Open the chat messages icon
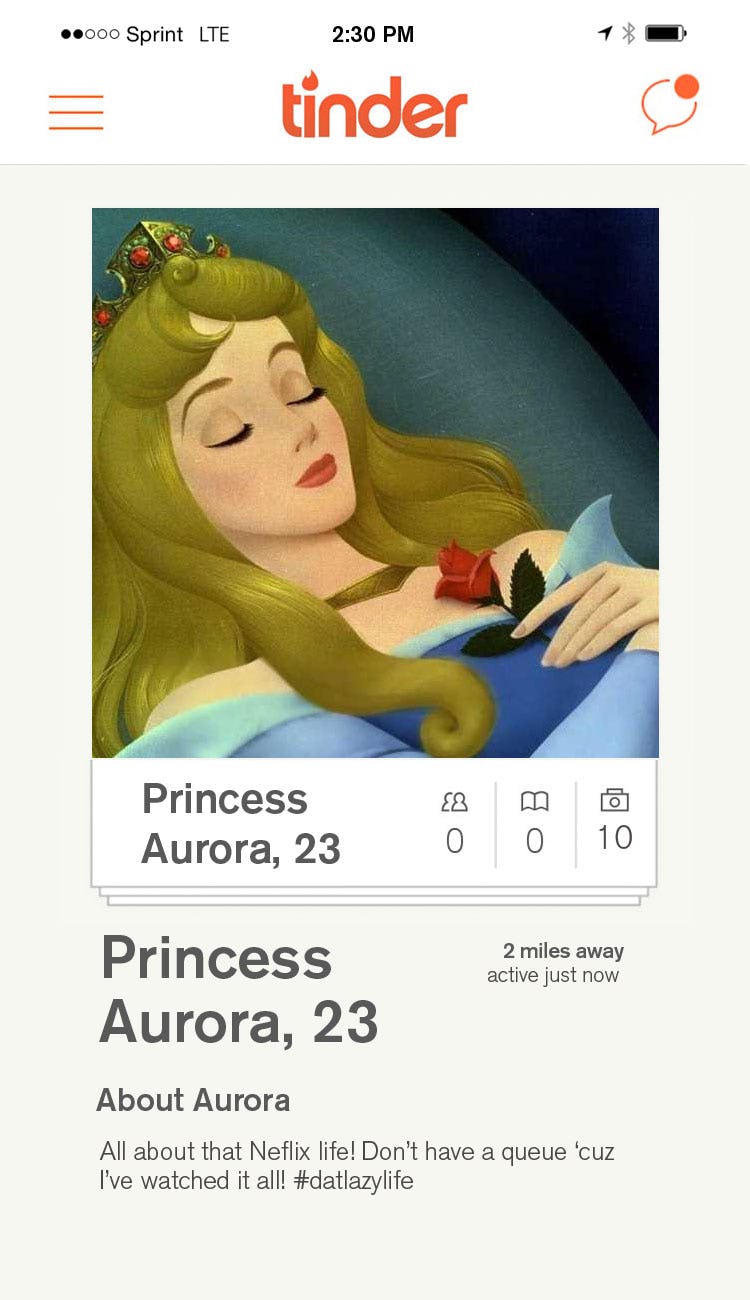This screenshot has height=1300, width=750. [668, 108]
